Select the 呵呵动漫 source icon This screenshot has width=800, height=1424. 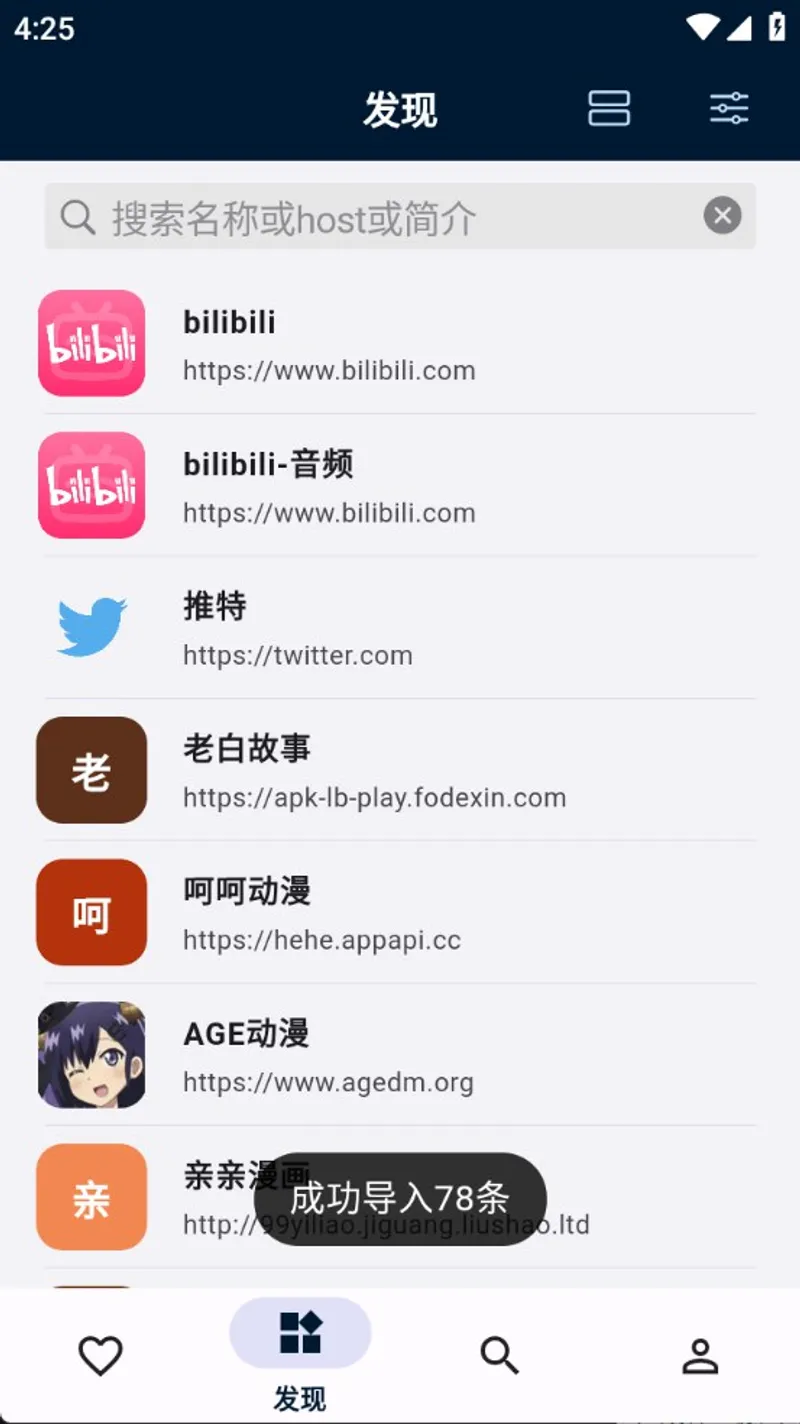click(91, 912)
